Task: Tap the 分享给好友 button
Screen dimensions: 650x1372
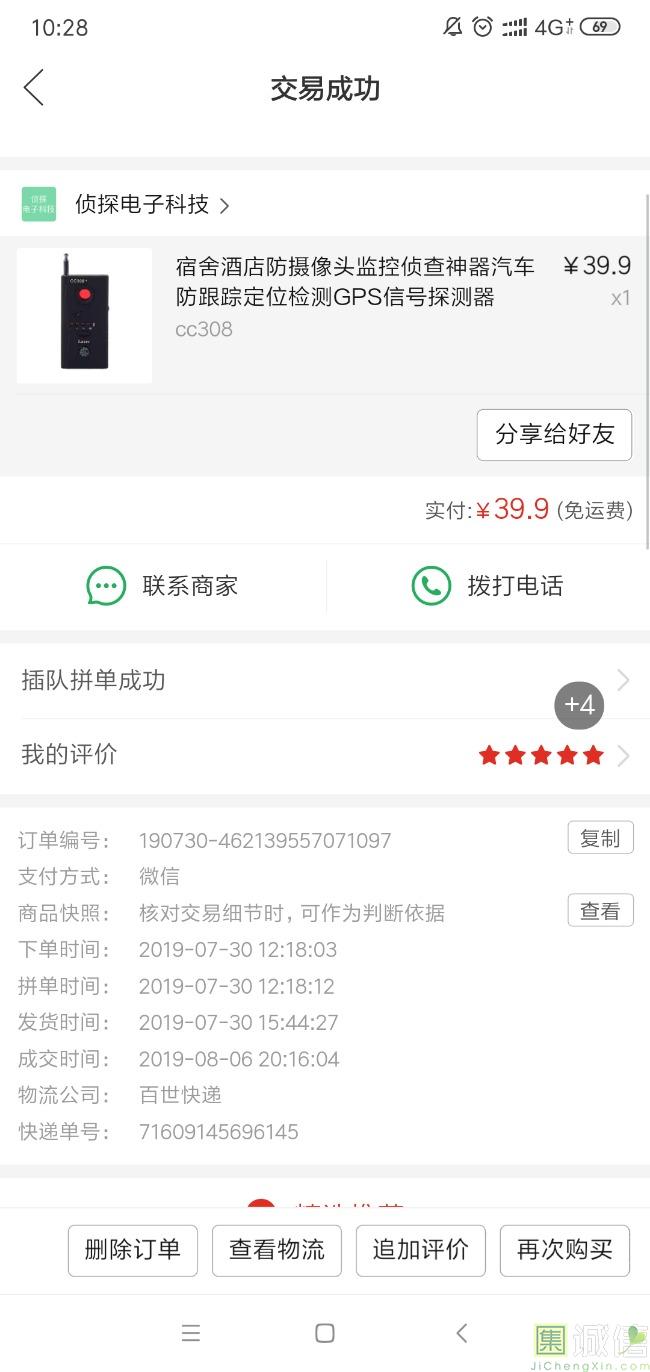Action: (554, 435)
